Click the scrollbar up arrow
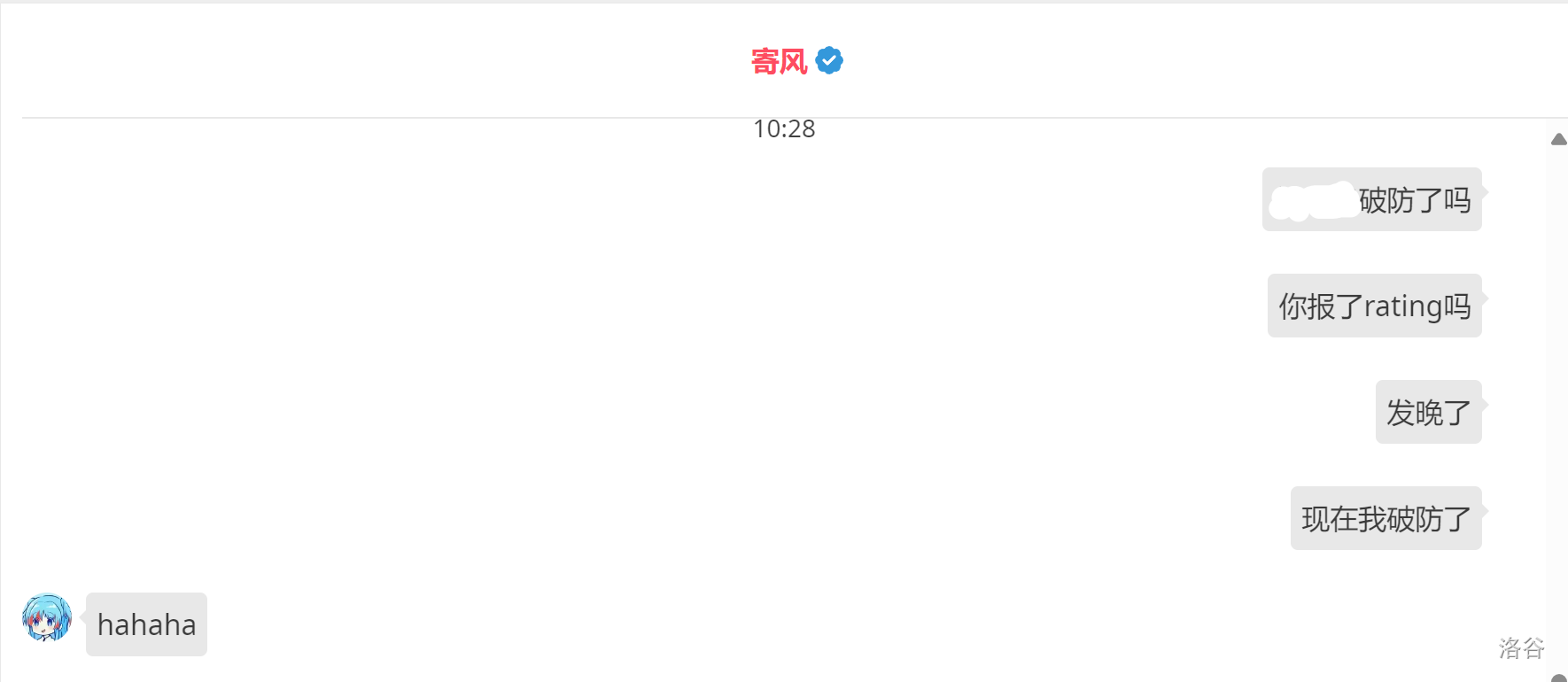Viewport: 1568px width, 682px height. tap(1558, 139)
